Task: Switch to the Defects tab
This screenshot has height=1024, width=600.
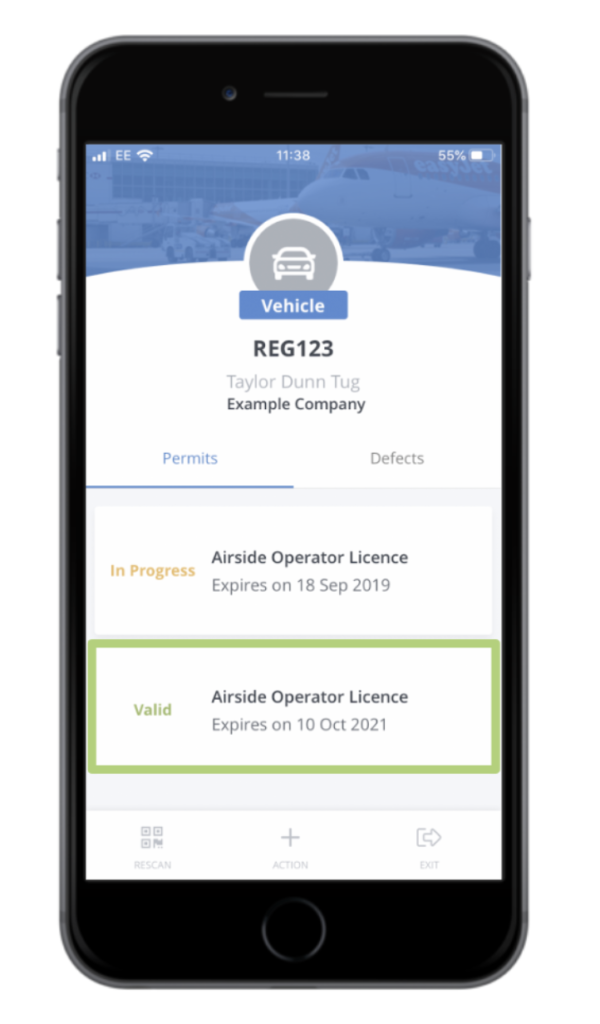Action: [397, 459]
